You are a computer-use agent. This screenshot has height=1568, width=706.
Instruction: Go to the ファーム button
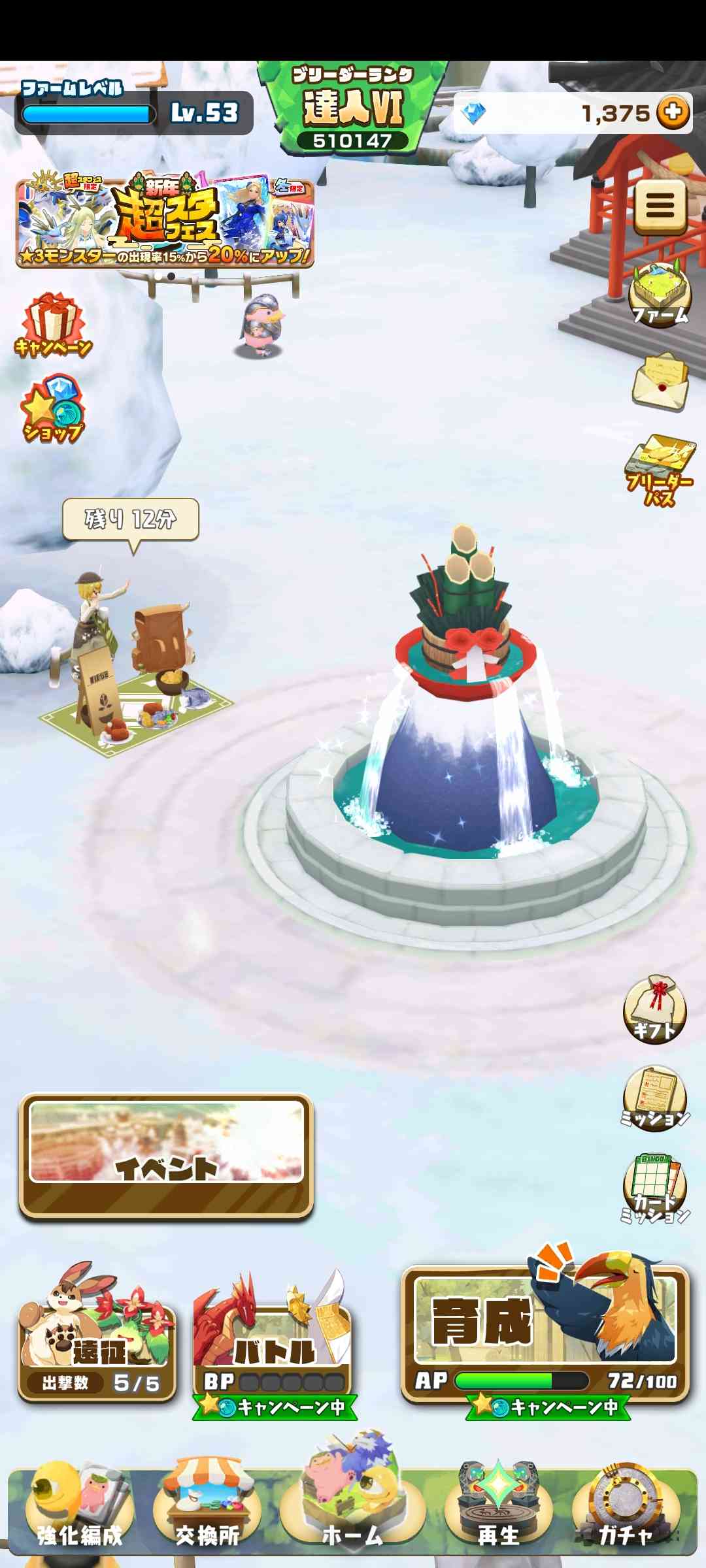pyautogui.click(x=660, y=296)
